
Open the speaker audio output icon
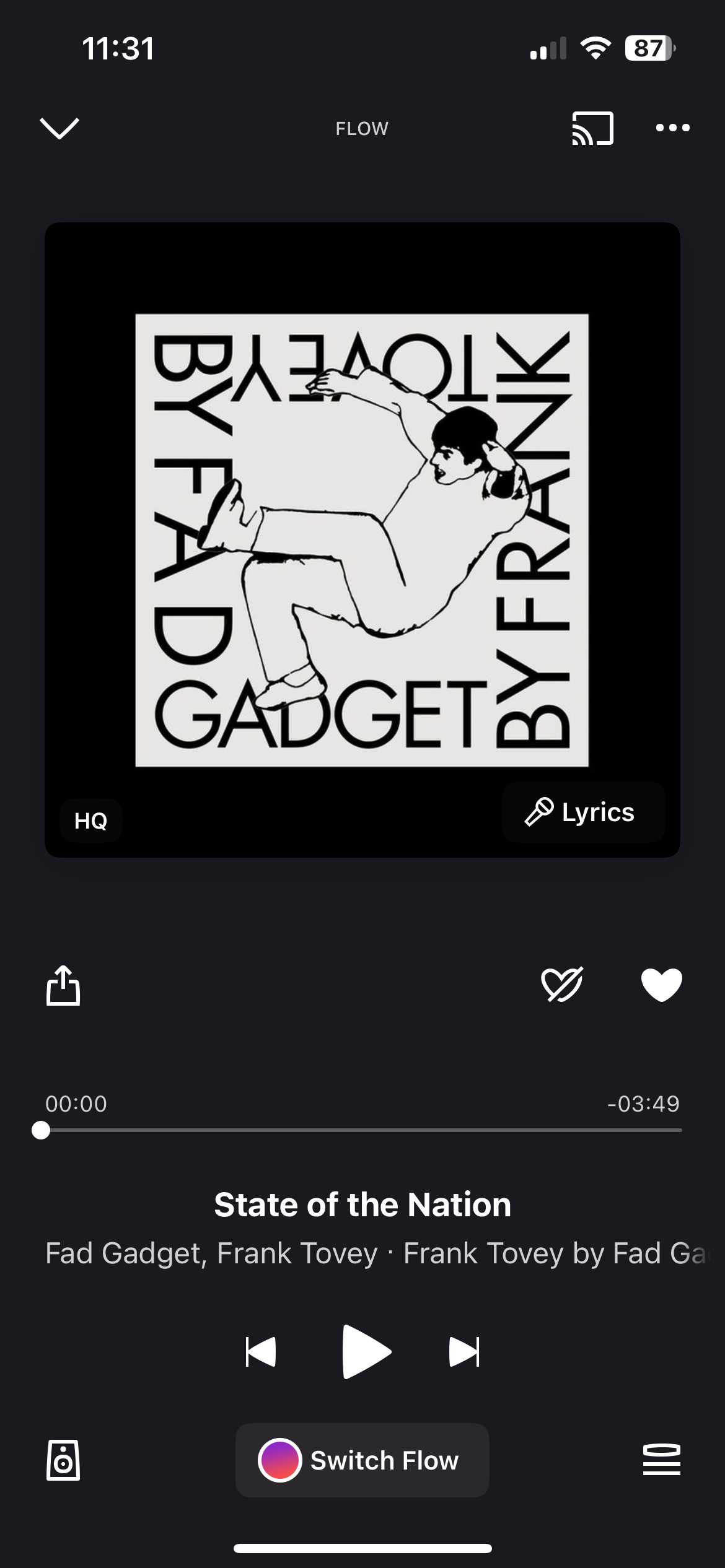(63, 1460)
